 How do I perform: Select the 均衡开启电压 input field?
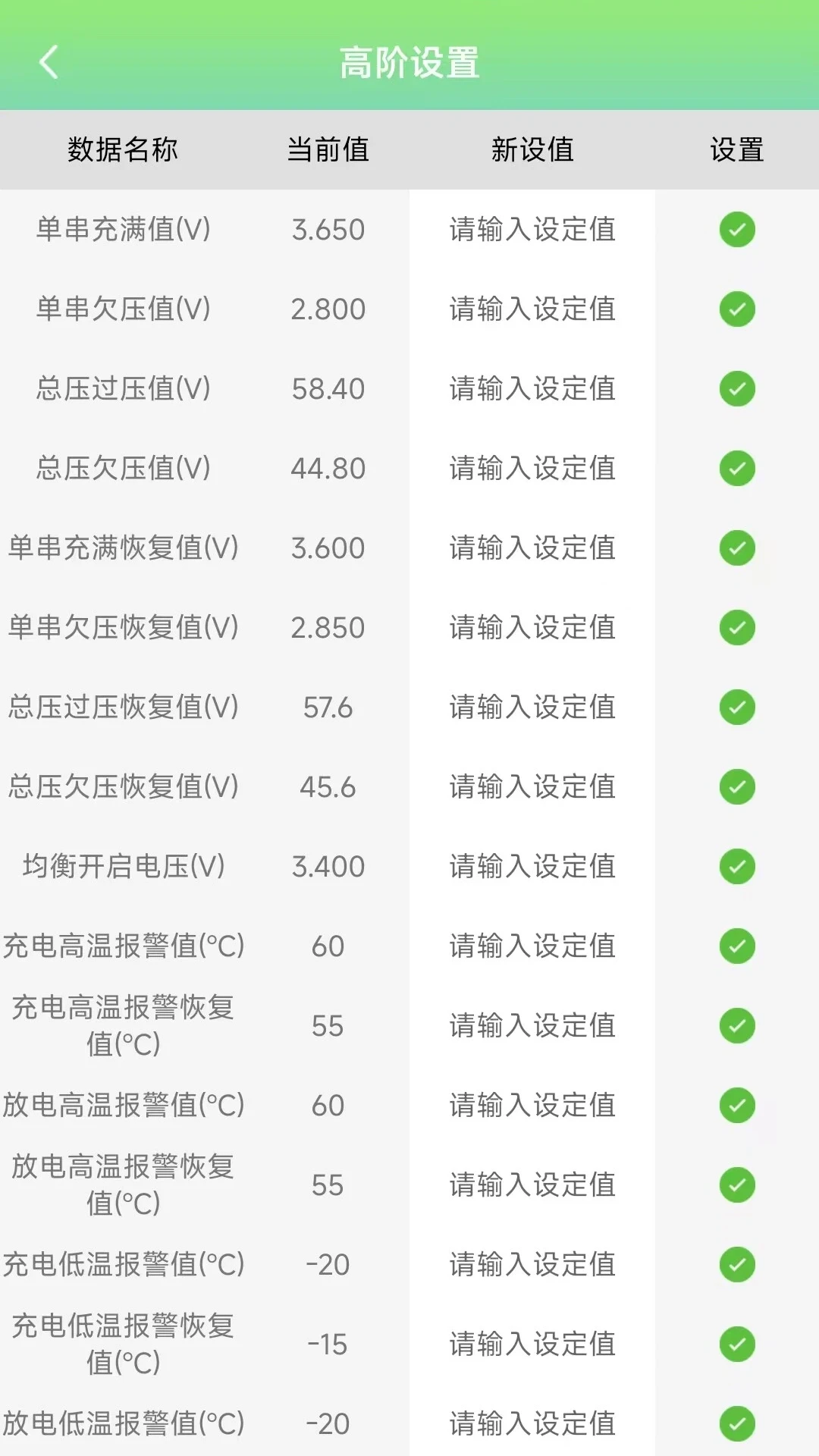[531, 867]
